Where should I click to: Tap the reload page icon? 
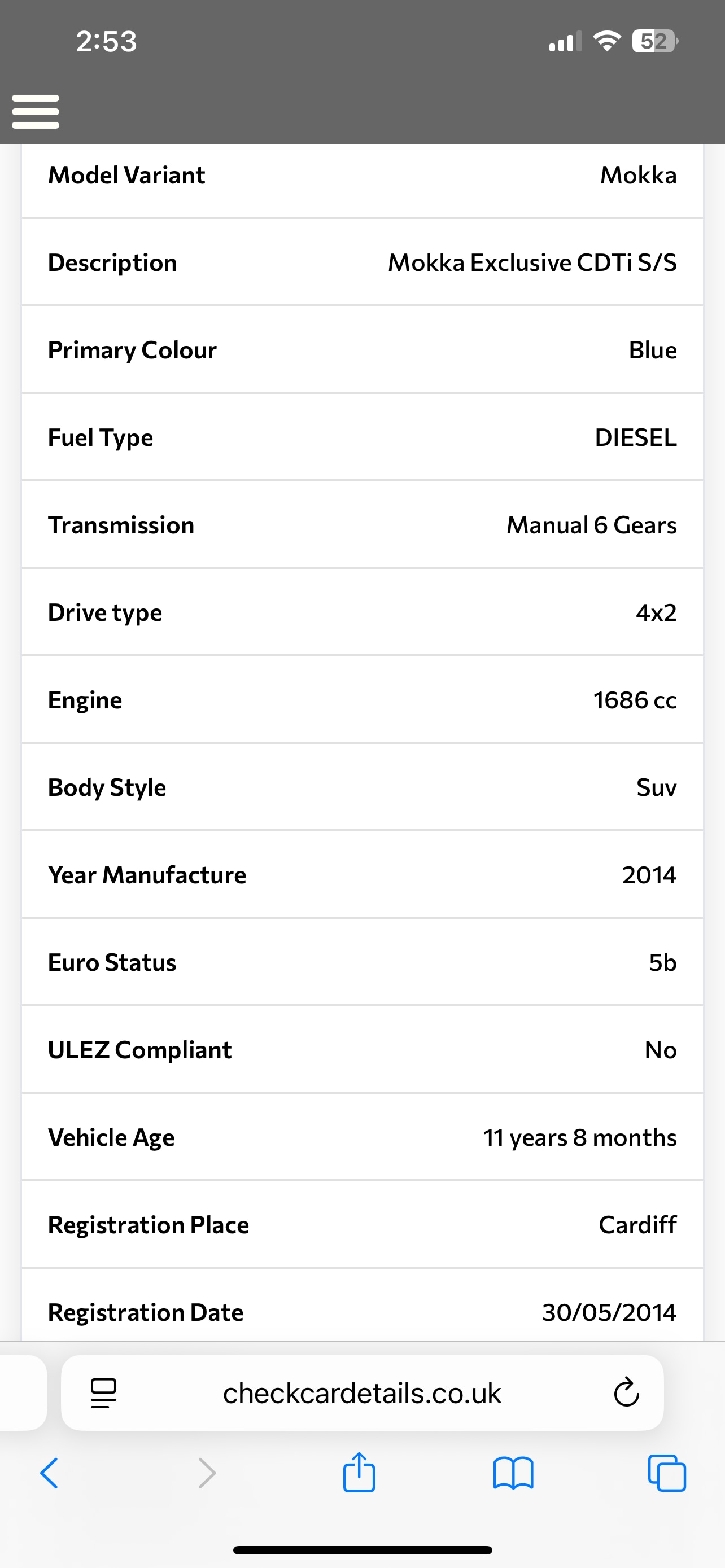[626, 1392]
